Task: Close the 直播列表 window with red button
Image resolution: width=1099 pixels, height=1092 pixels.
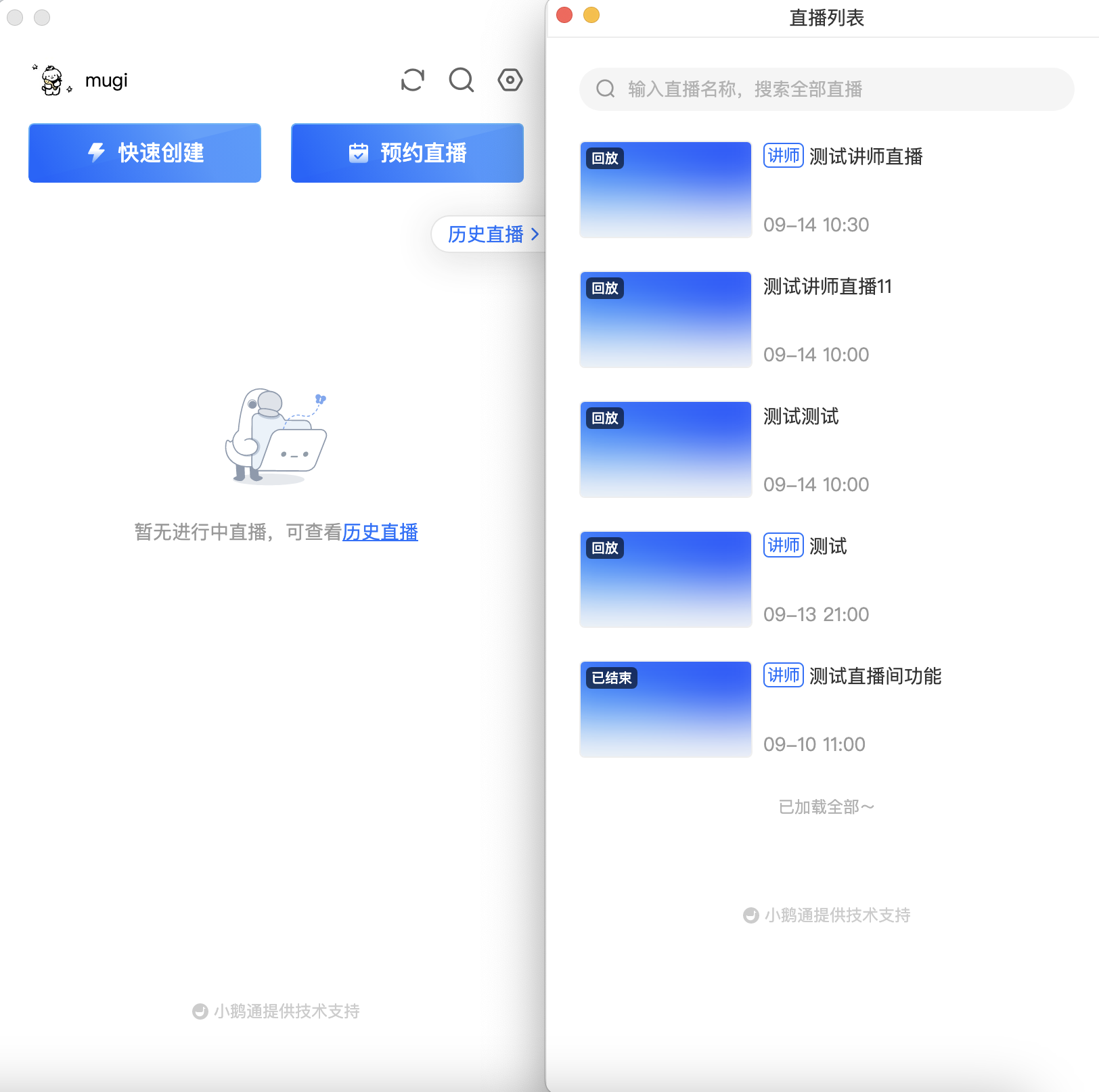Action: [x=564, y=15]
